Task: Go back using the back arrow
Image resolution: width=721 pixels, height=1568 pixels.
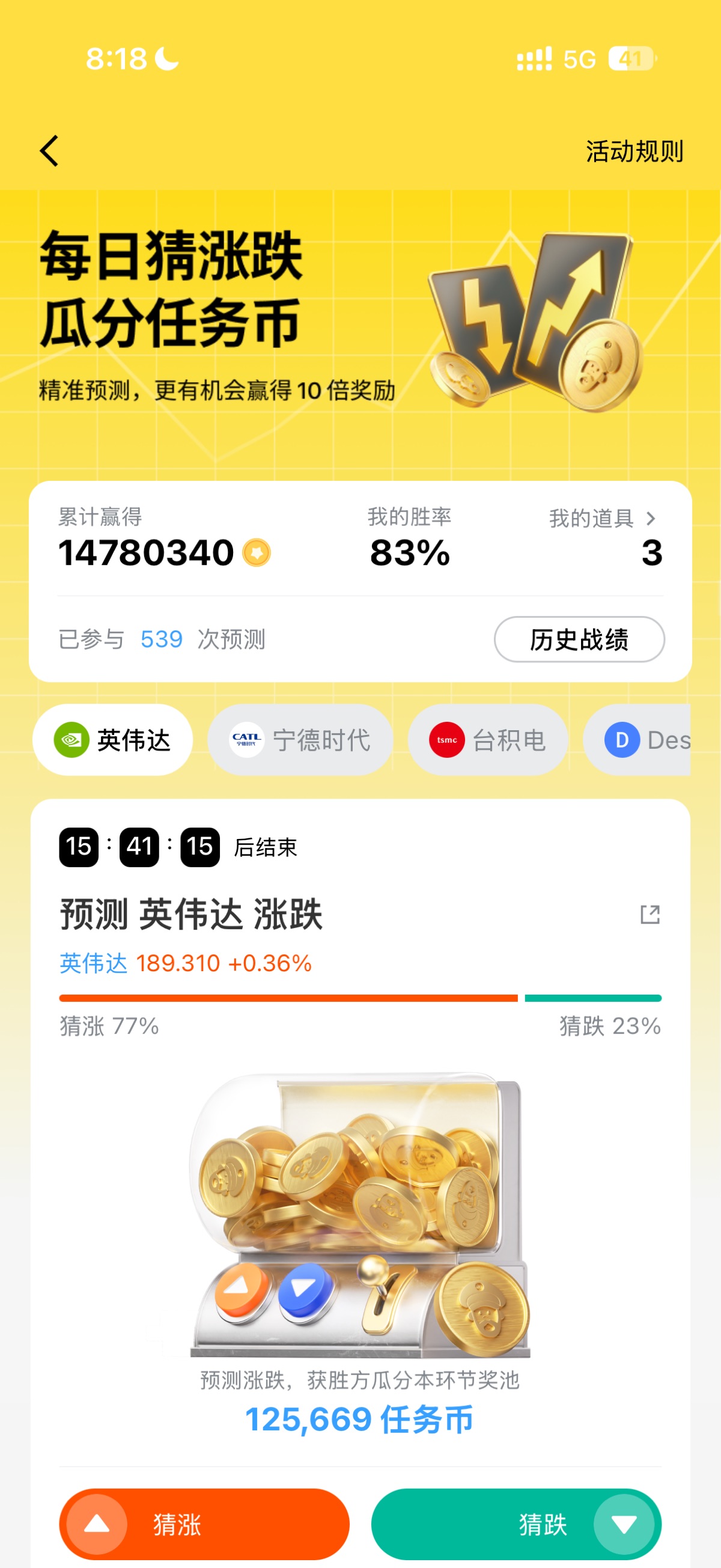Action: point(50,151)
